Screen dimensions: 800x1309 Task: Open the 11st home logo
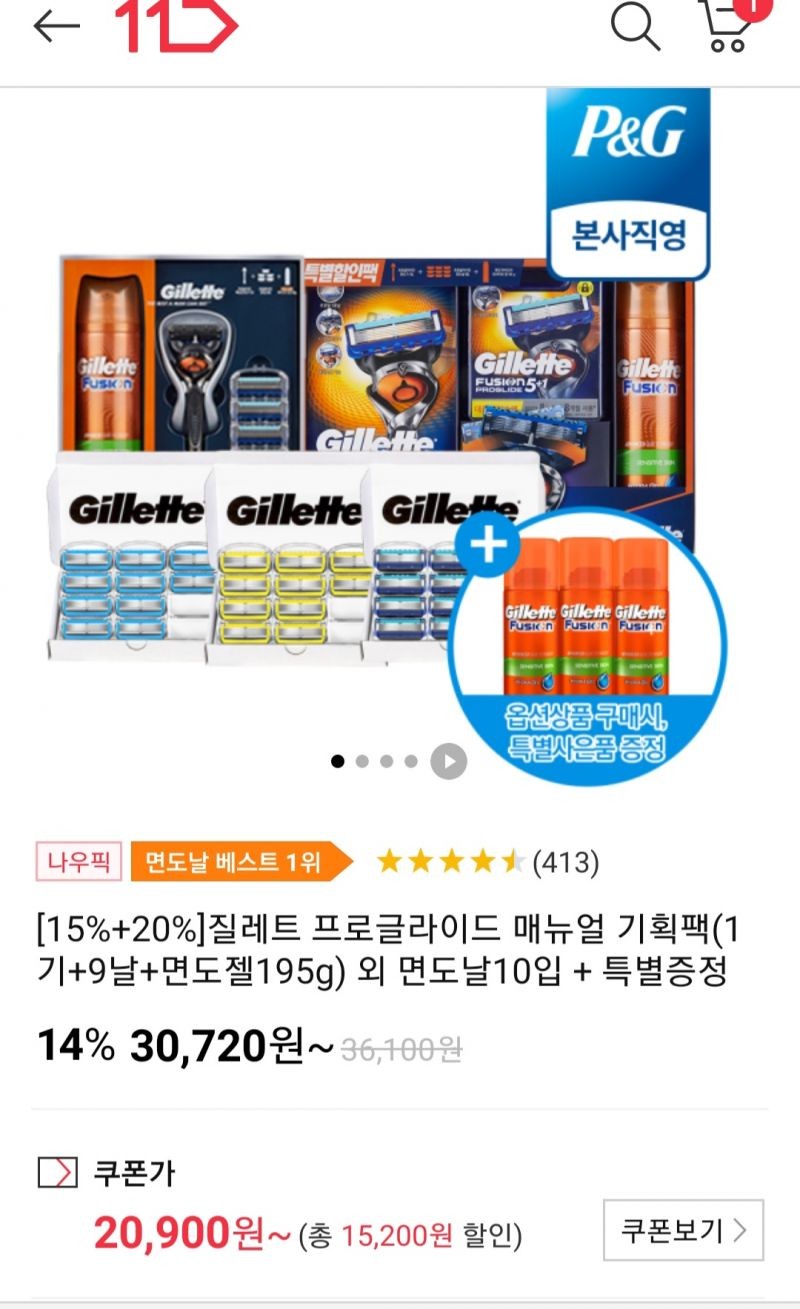click(177, 26)
